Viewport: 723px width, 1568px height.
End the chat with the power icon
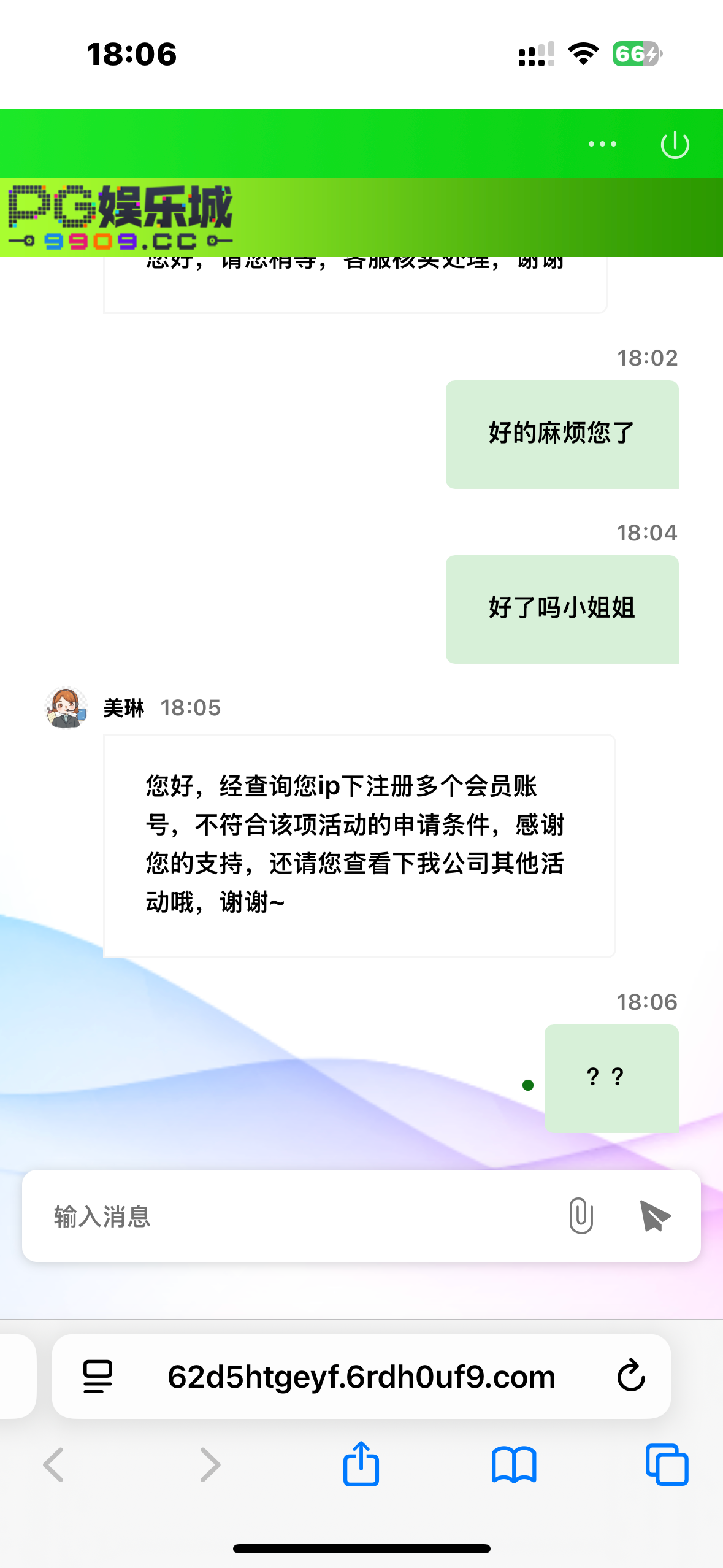coord(675,145)
